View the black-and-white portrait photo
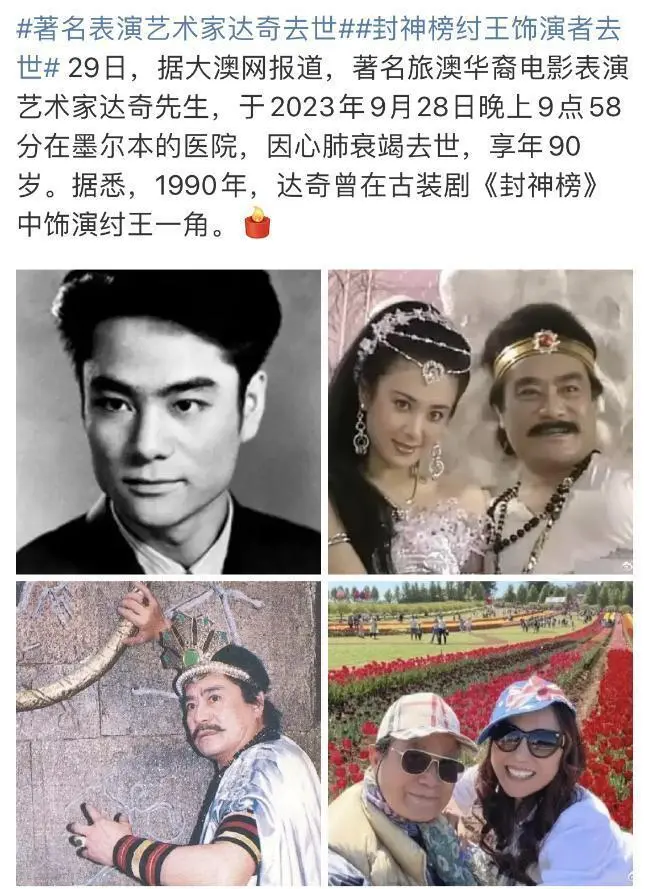The width and height of the screenshot is (652, 889). coord(168,421)
